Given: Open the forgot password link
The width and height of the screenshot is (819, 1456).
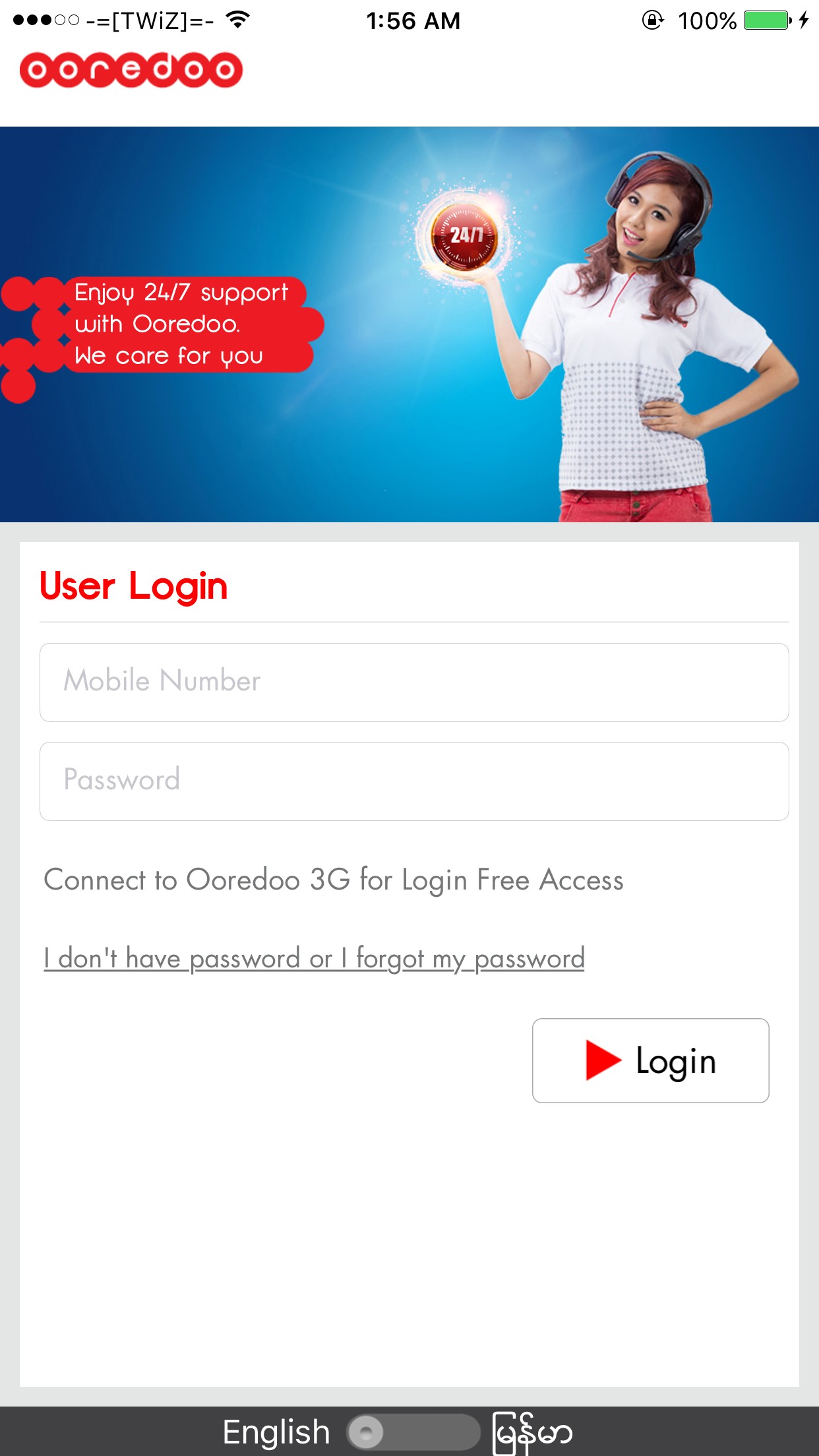Looking at the screenshot, I should (314, 958).
